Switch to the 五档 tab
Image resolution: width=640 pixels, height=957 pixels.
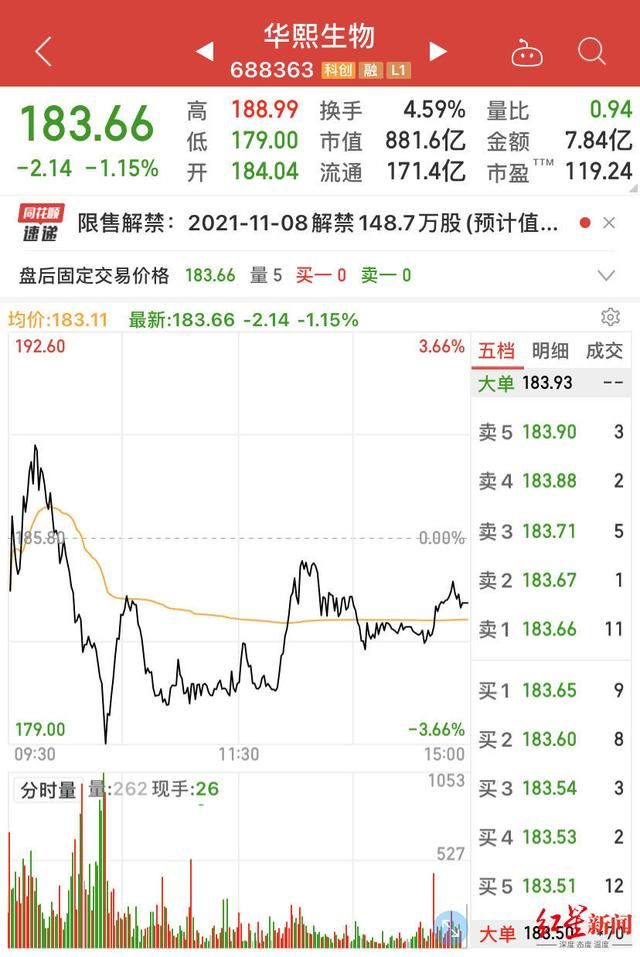[496, 350]
